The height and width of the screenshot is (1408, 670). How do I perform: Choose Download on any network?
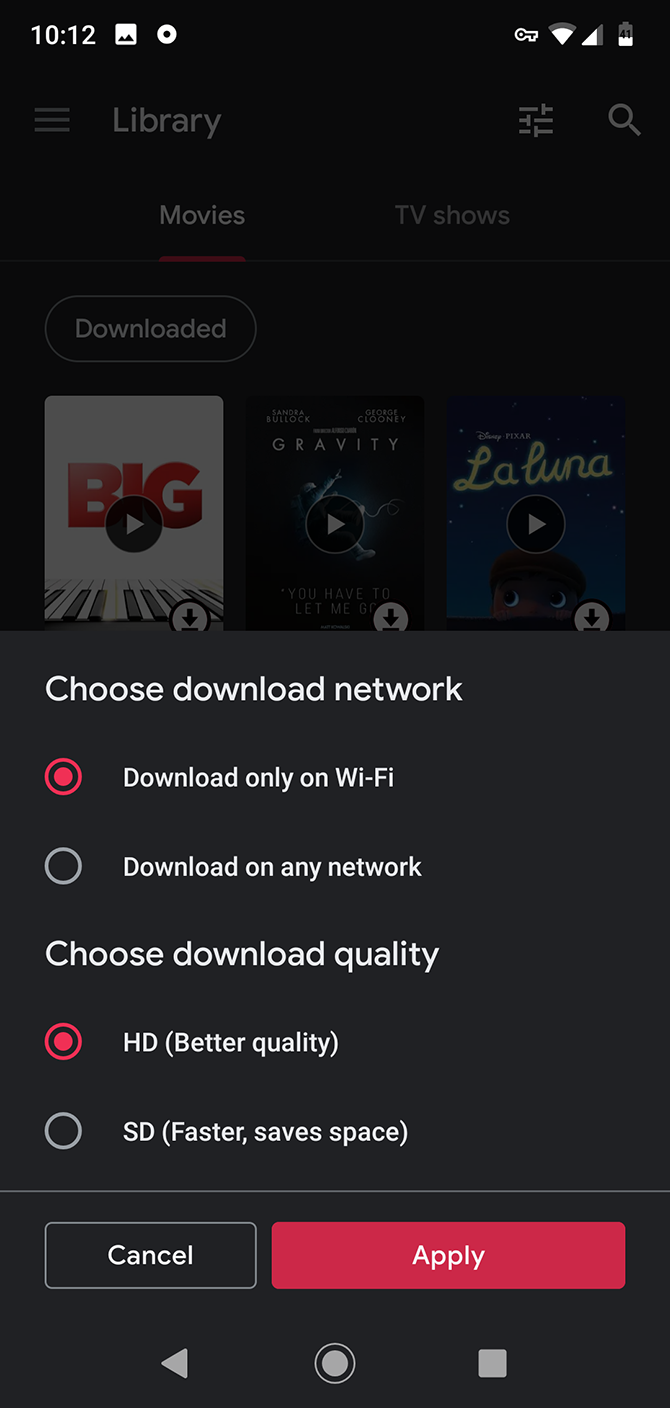pyautogui.click(x=63, y=866)
